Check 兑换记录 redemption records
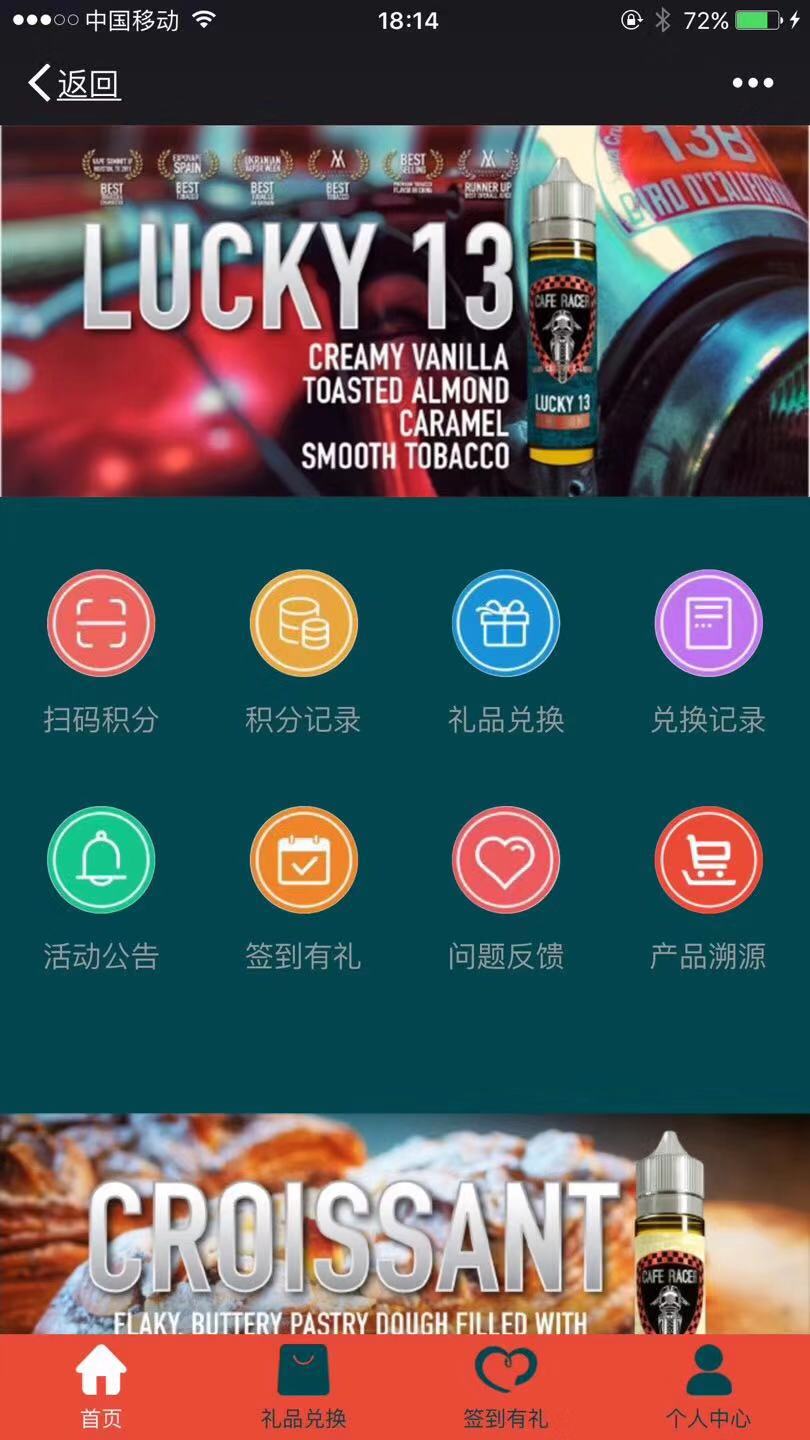This screenshot has height=1440, width=810. coord(708,624)
